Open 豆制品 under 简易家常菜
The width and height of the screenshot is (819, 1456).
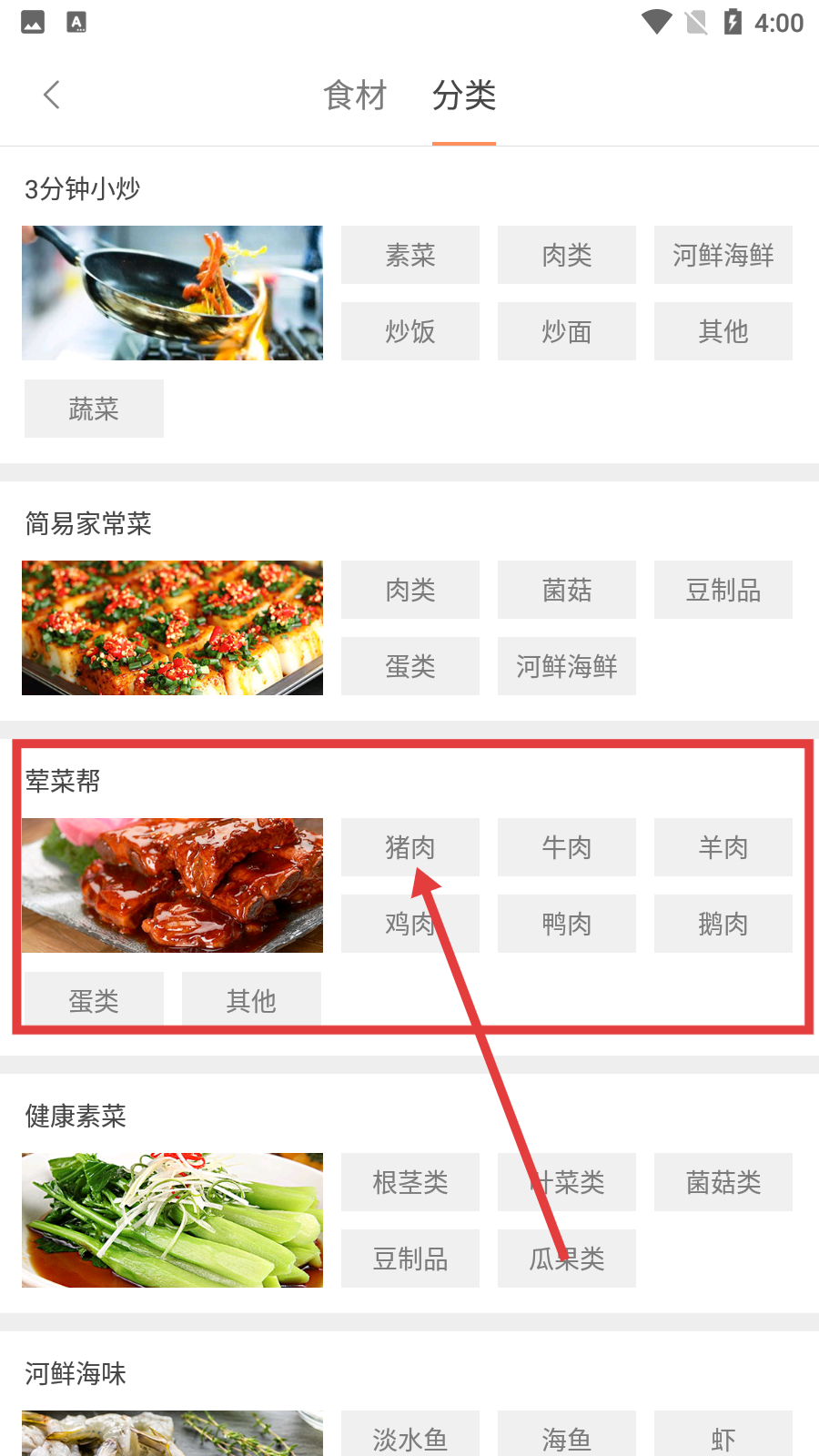pos(723,590)
